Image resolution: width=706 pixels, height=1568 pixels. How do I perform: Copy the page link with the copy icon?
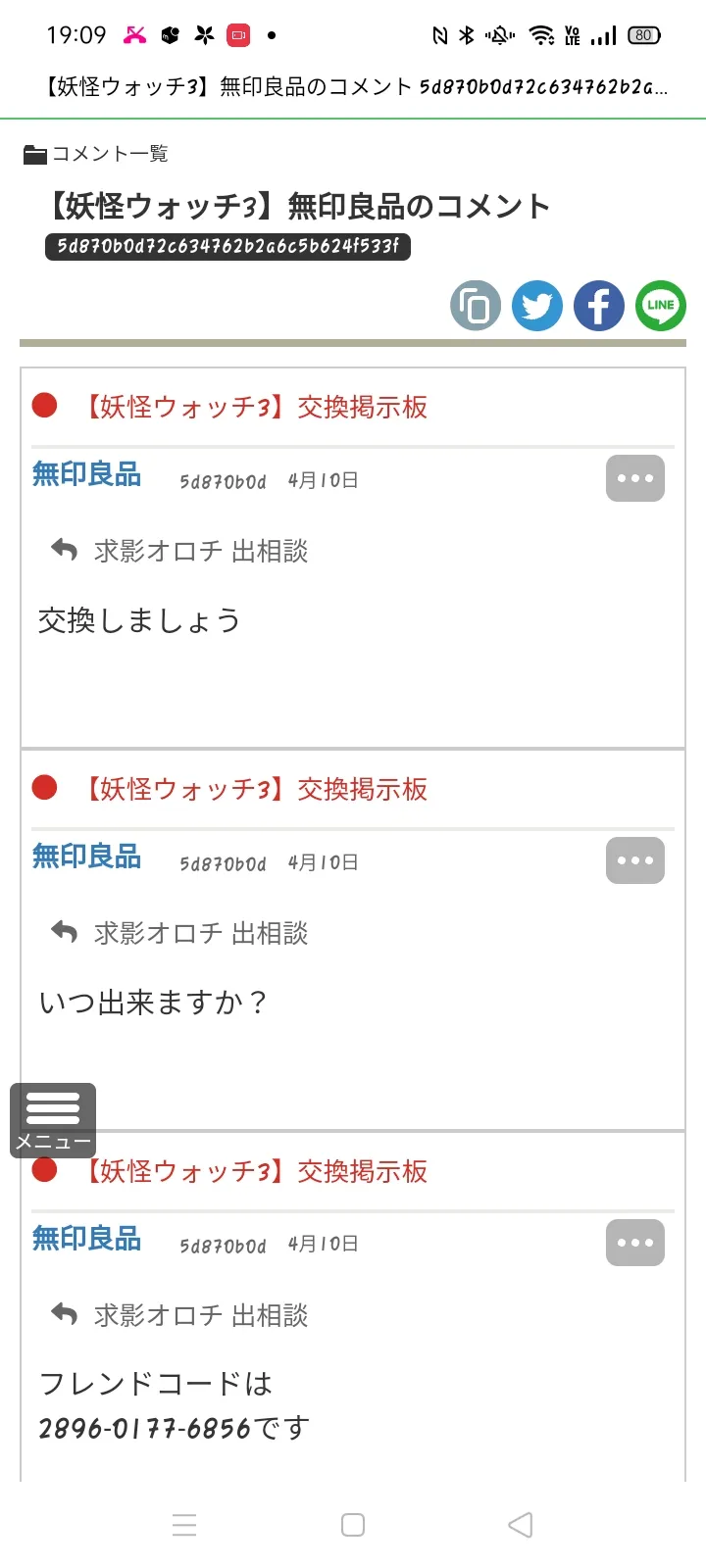coord(476,306)
